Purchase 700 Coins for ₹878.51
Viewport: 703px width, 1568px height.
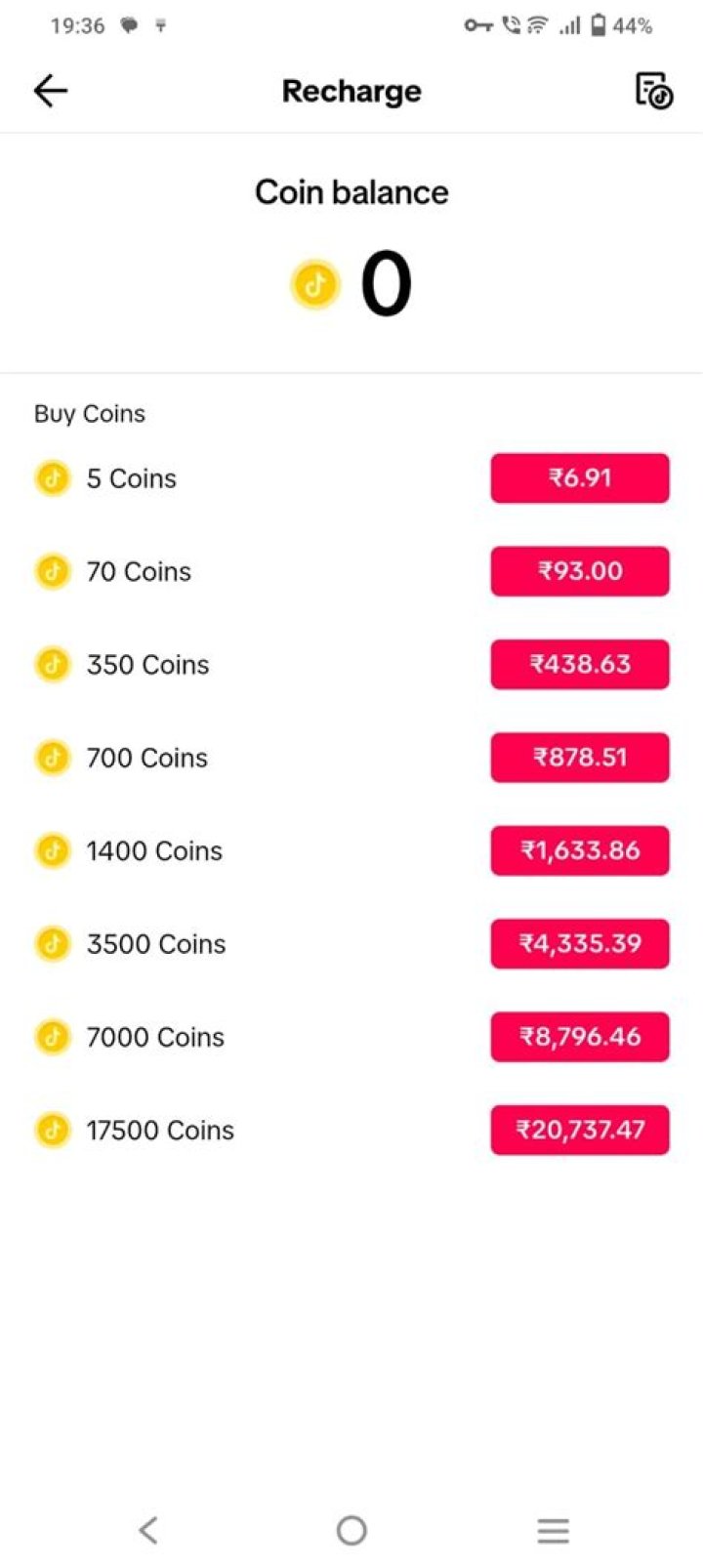point(579,757)
